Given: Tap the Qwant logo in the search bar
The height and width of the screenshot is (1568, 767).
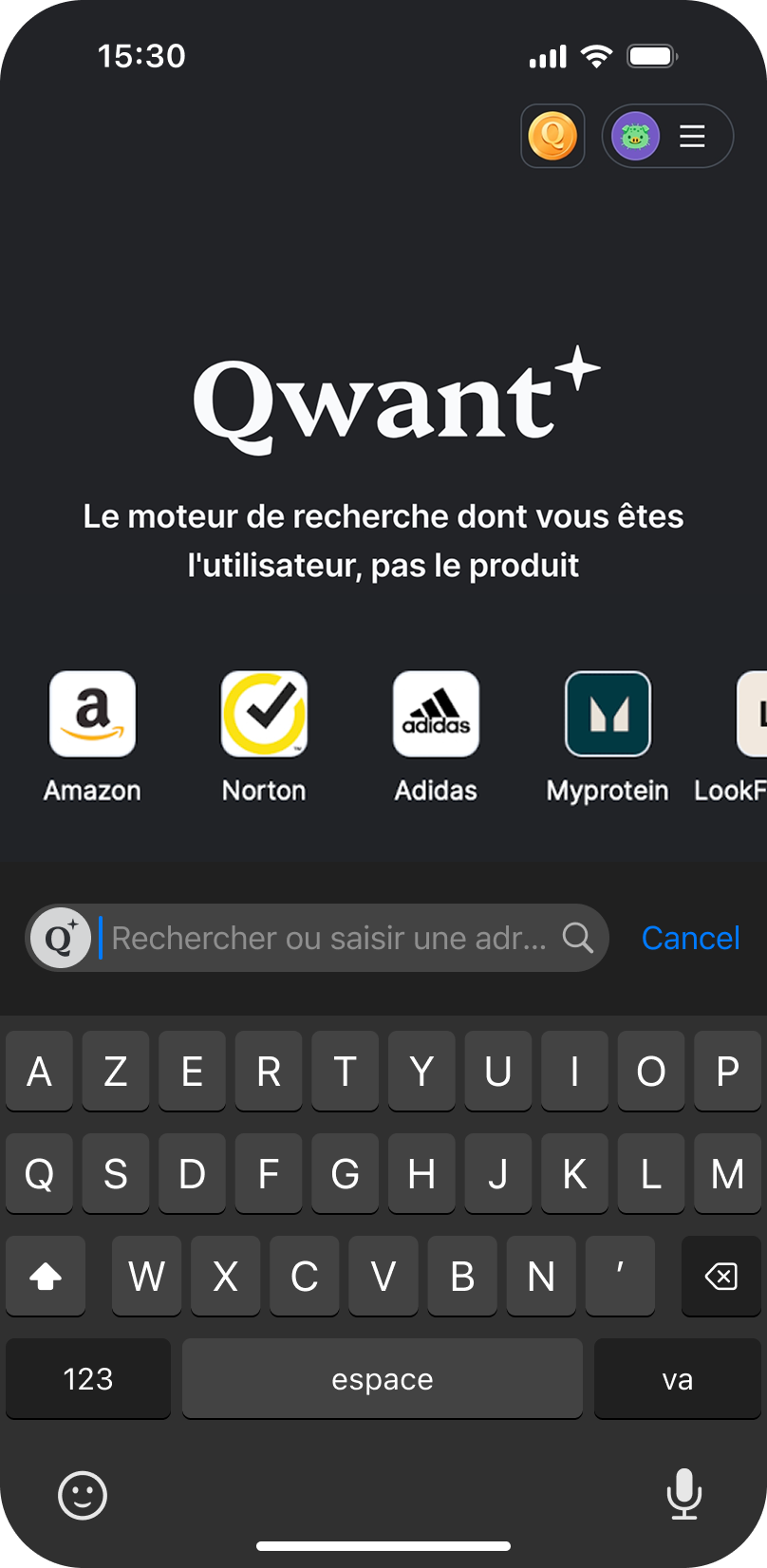Looking at the screenshot, I should (x=61, y=938).
